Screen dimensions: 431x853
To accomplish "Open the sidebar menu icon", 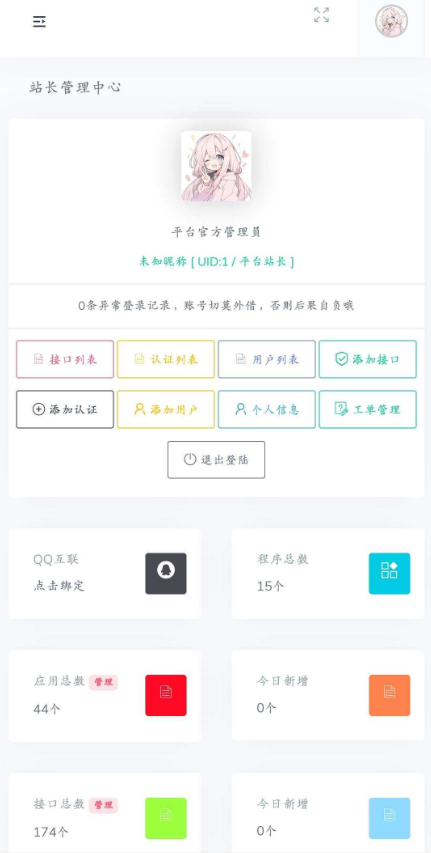I will pyautogui.click(x=39, y=22).
